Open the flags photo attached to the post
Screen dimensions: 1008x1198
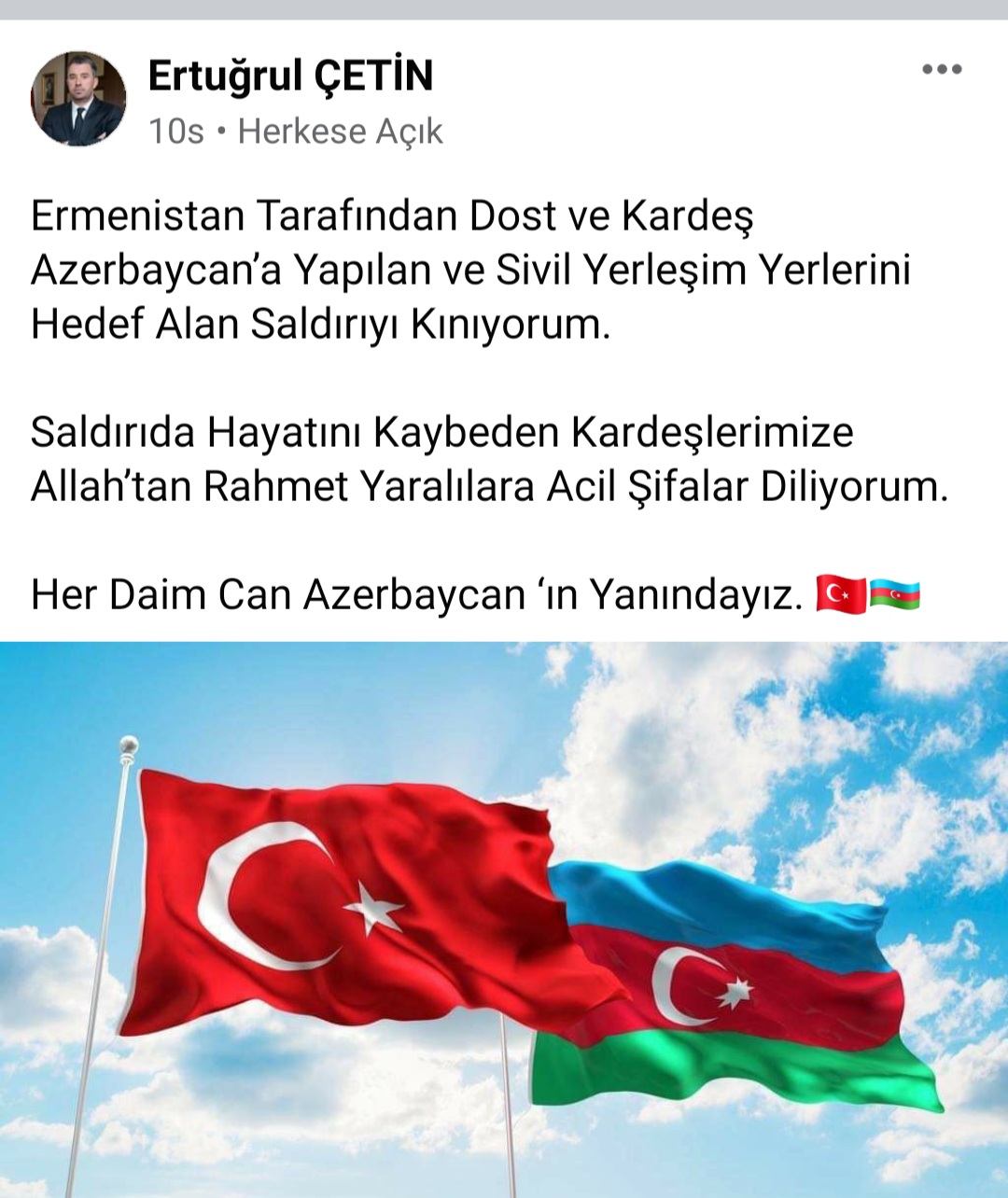(504, 919)
